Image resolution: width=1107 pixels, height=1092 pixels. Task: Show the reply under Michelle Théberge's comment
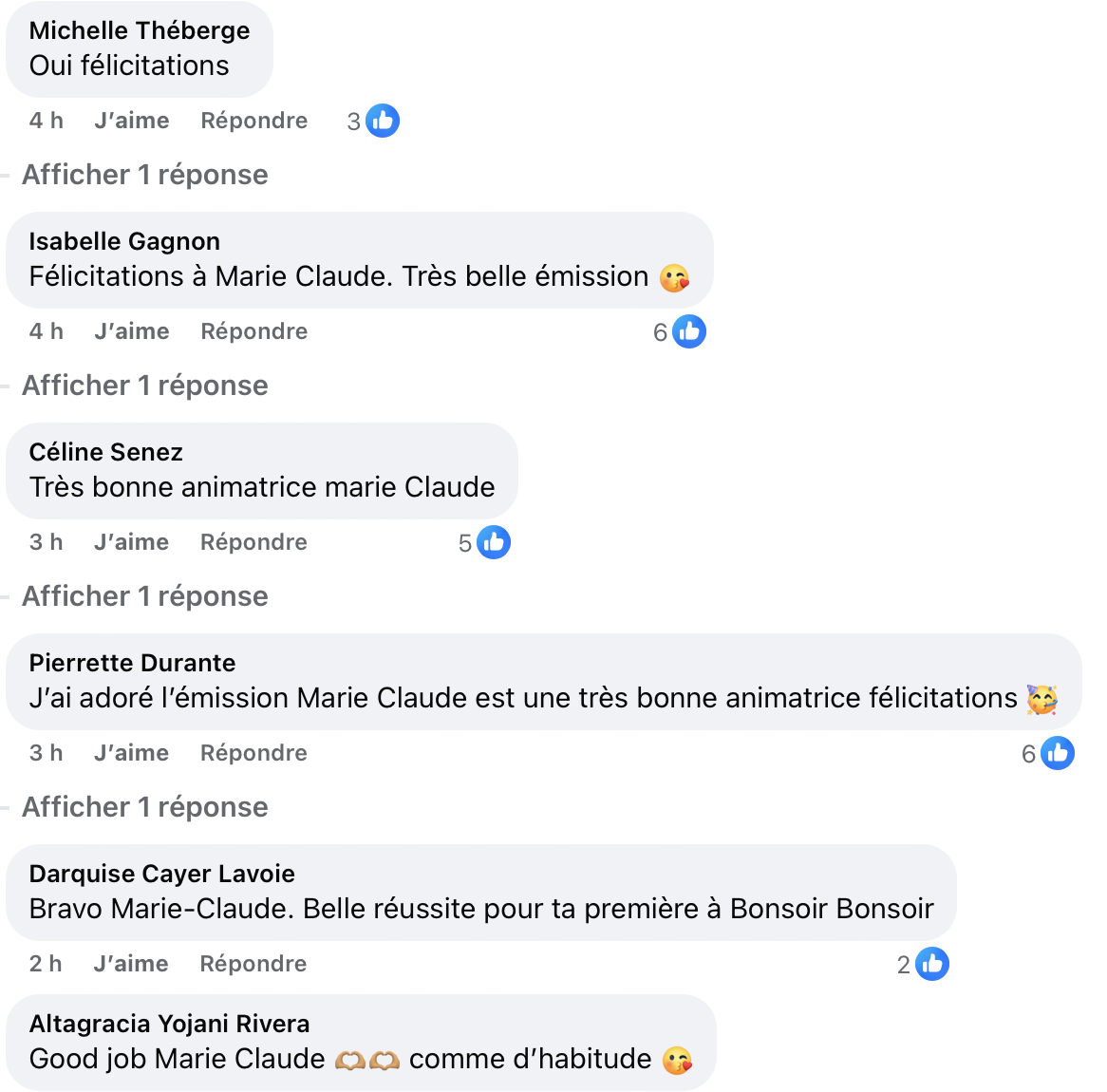click(144, 175)
